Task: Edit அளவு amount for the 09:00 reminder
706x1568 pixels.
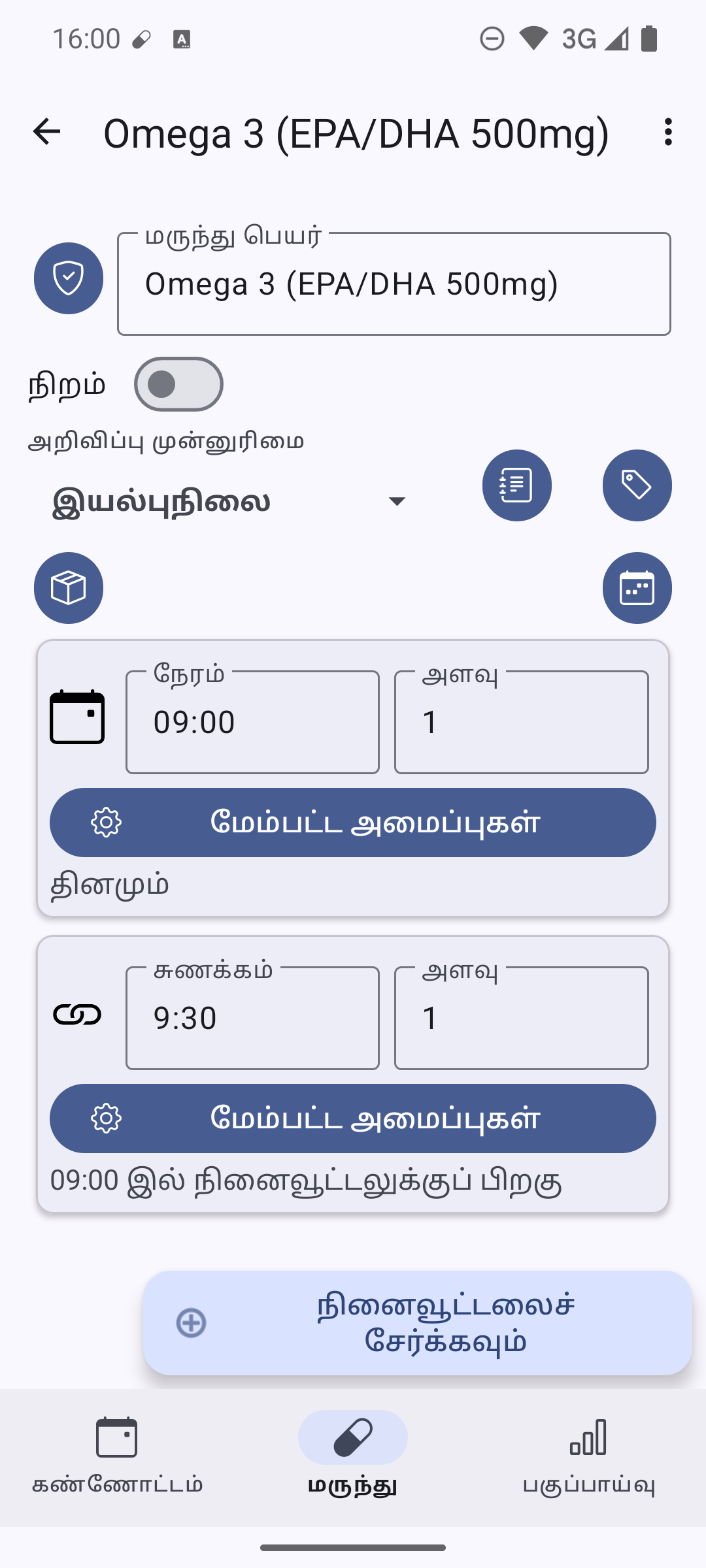Action: coord(521,723)
